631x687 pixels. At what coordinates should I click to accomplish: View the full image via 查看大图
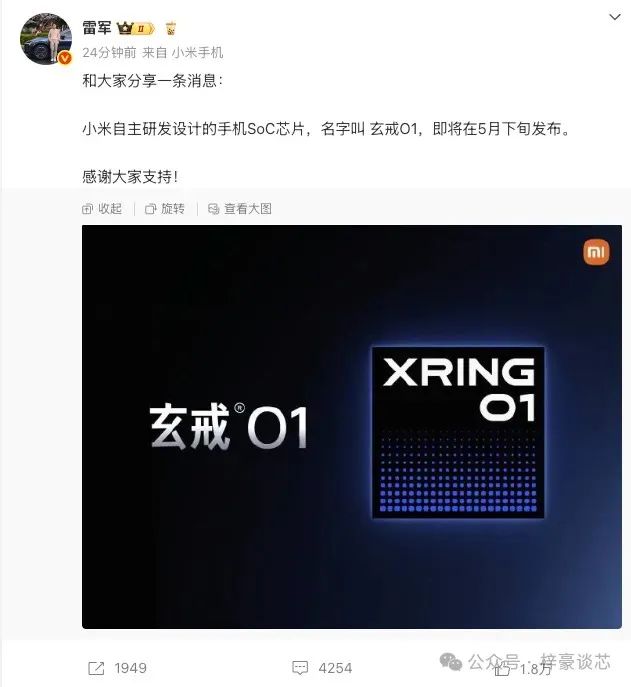(240, 209)
